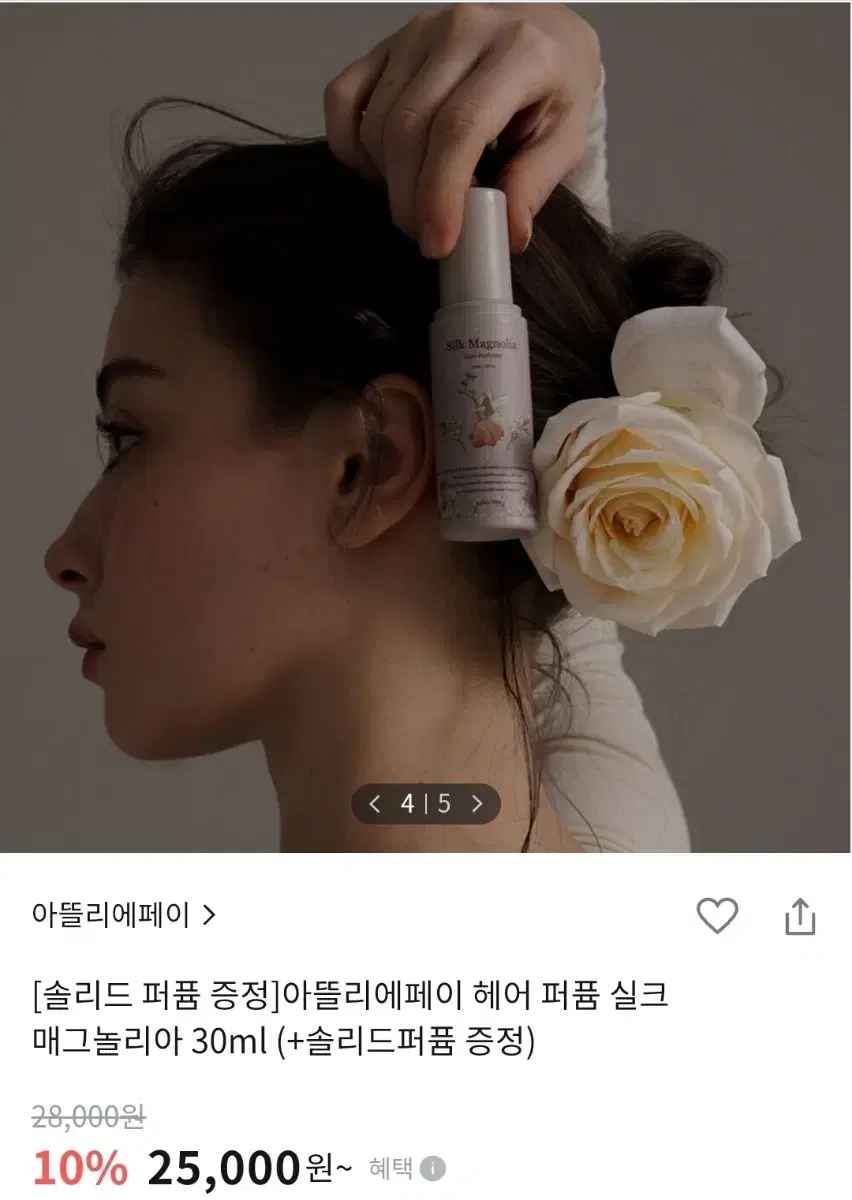This screenshot has height=1200, width=852.
Task: Tap the 4|5 image counter pill
Action: [x=426, y=804]
